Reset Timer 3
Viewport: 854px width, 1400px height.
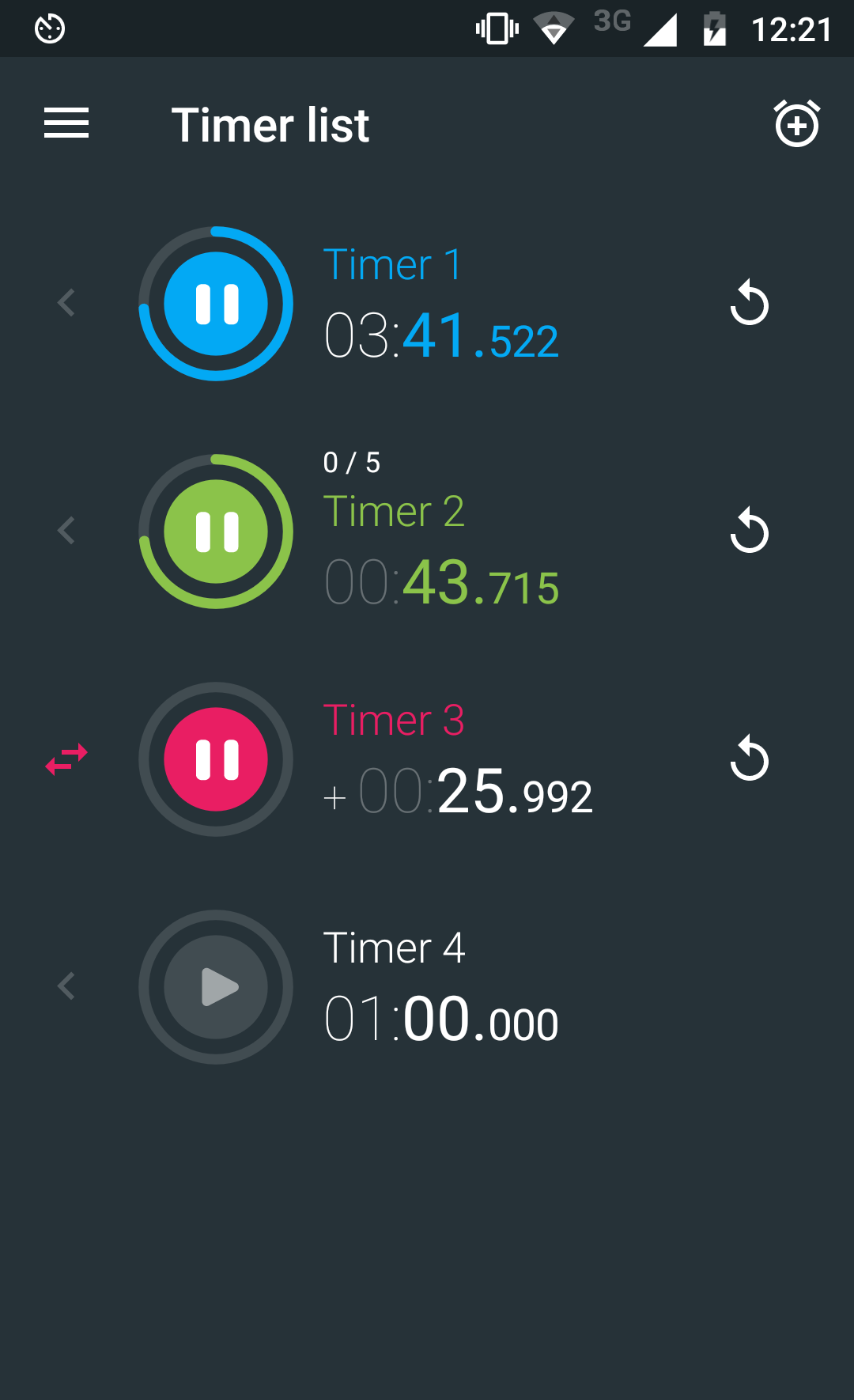[750, 759]
